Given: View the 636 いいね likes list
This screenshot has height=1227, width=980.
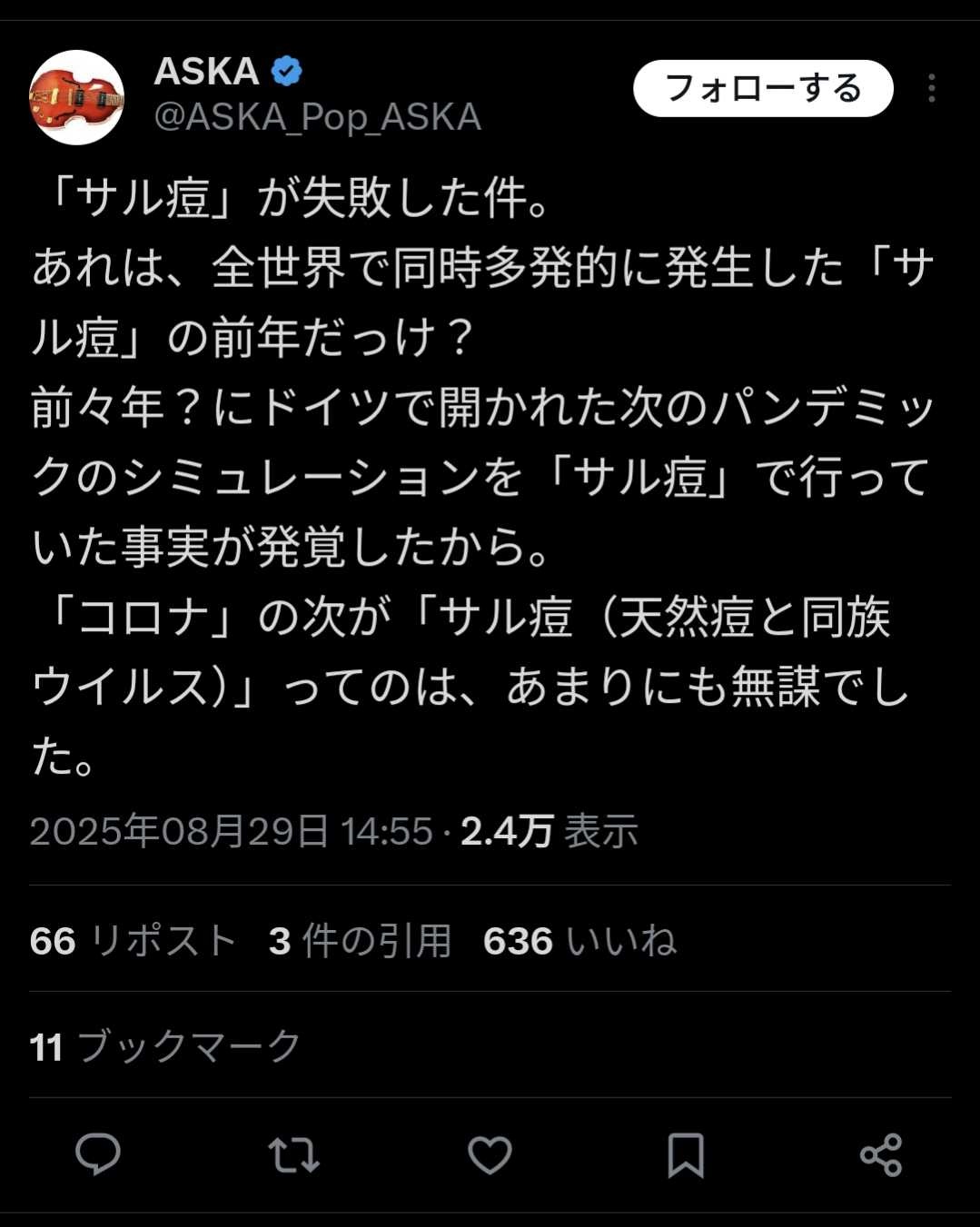Looking at the screenshot, I should tap(579, 941).
